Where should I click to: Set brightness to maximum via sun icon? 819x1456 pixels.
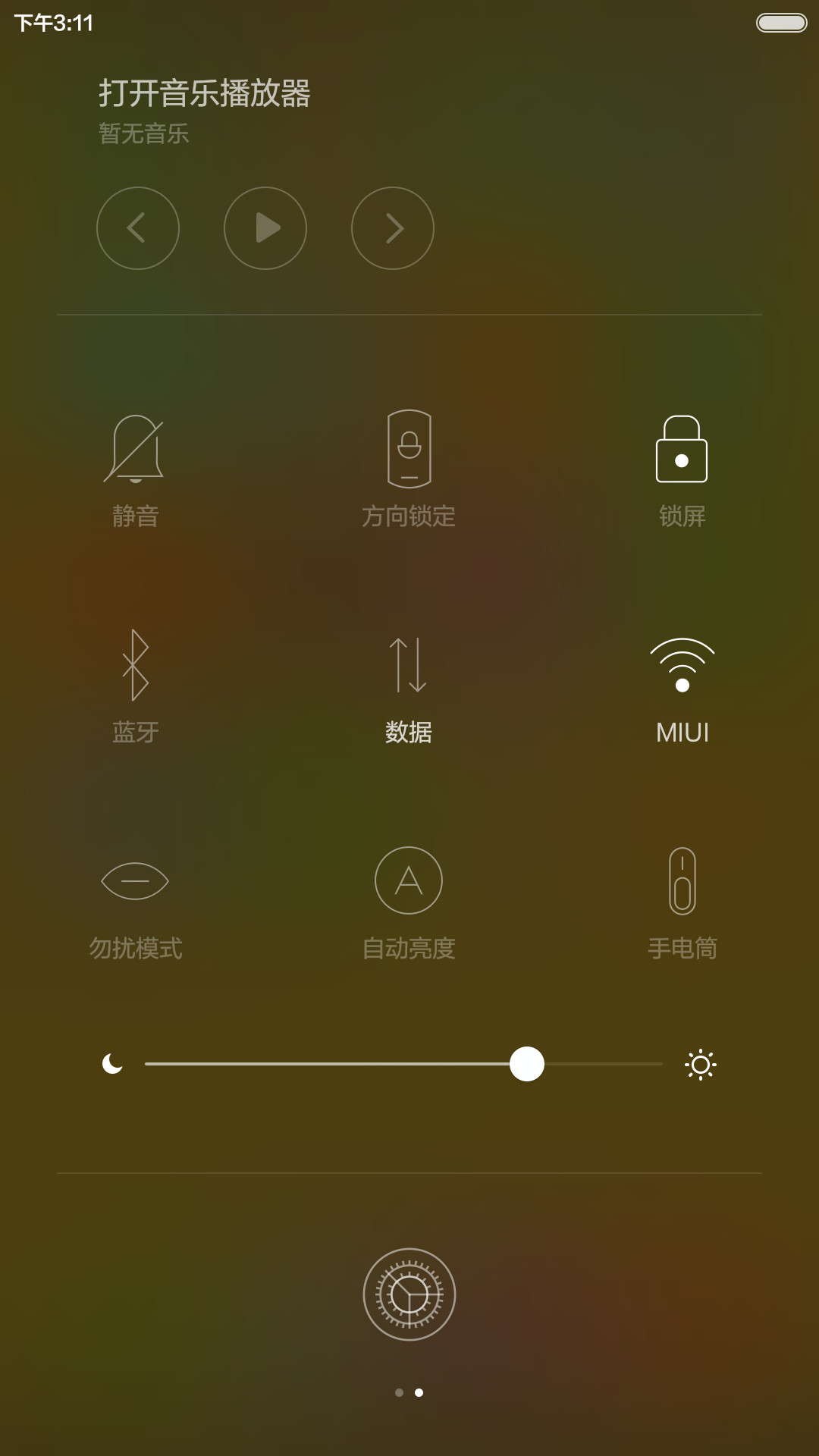701,1065
